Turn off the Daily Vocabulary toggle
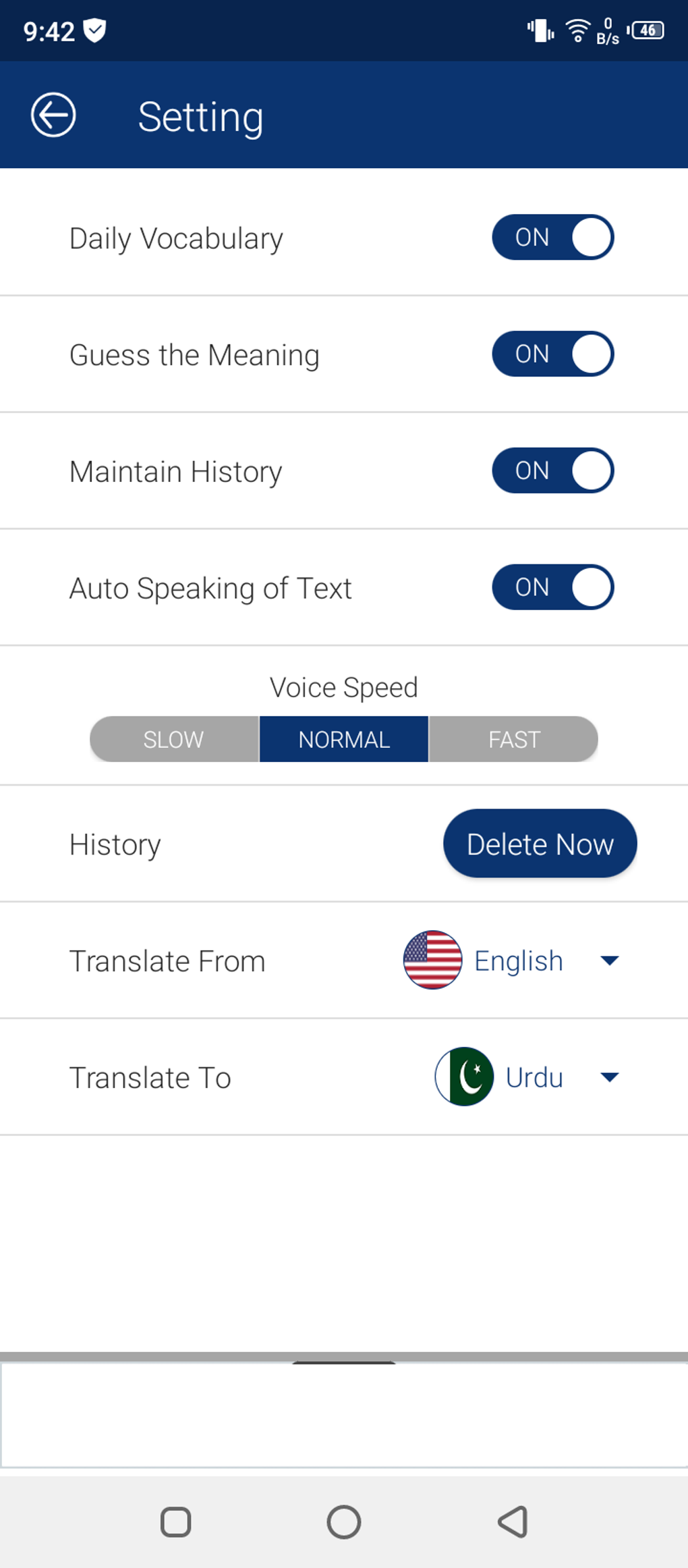The height and width of the screenshot is (1568, 688). tap(552, 237)
